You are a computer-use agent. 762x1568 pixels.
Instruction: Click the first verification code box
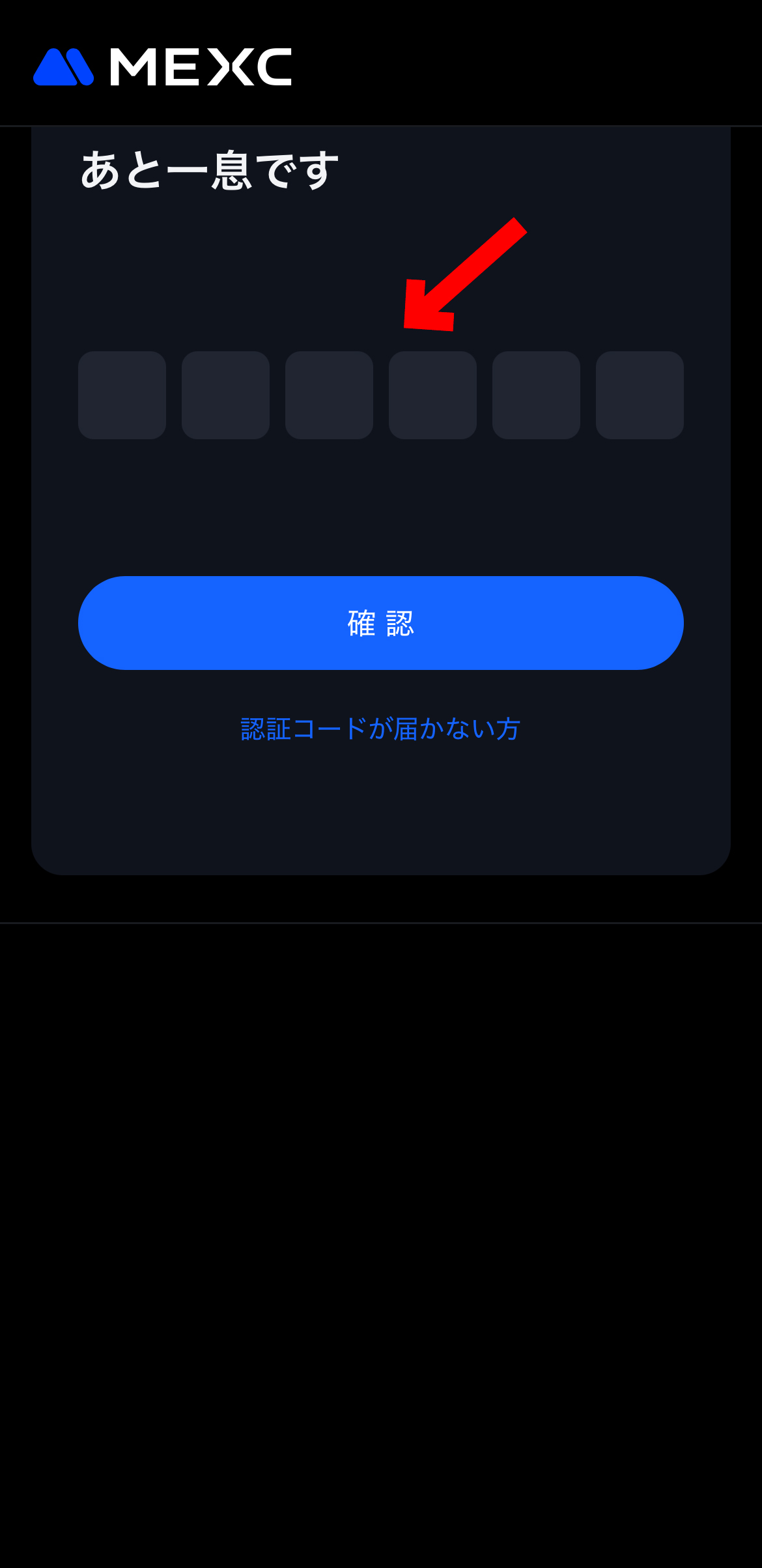(x=121, y=396)
